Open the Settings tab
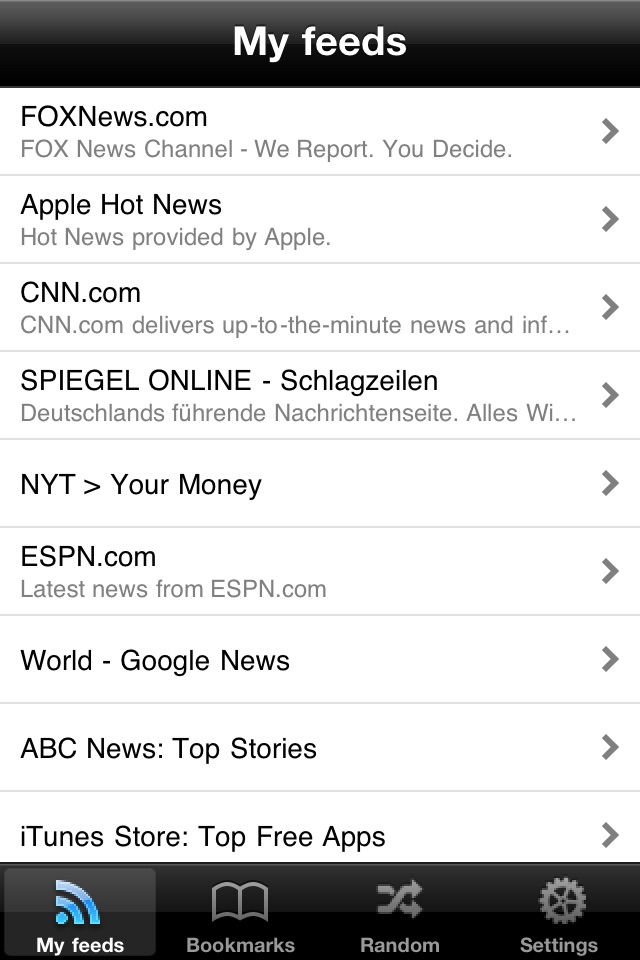The image size is (640, 960). [559, 912]
